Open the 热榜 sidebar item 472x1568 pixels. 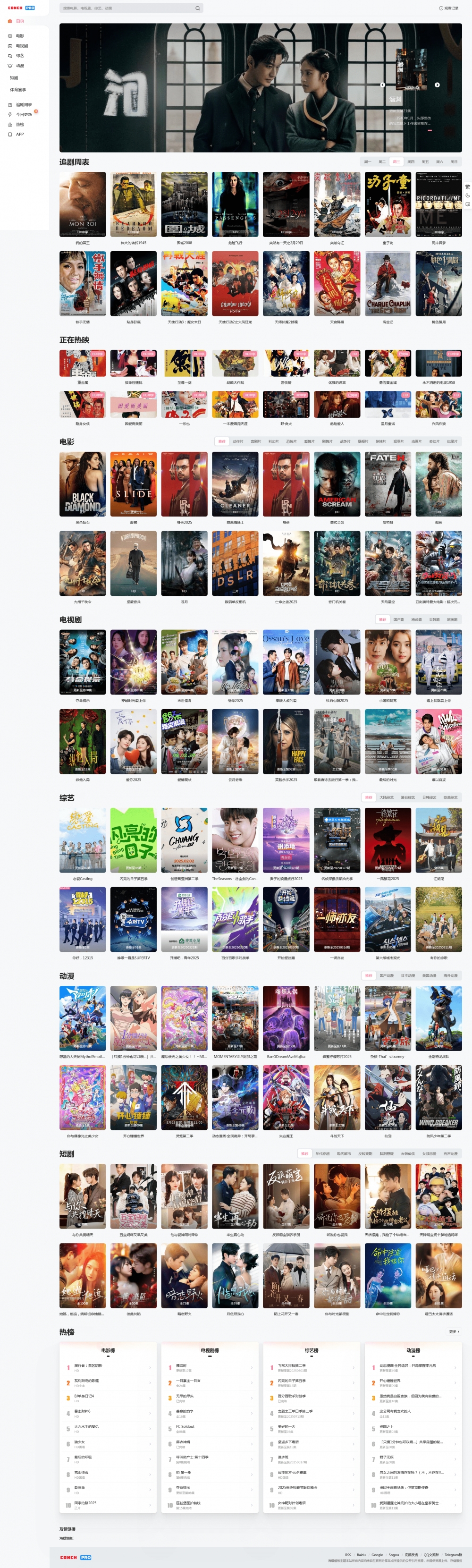click(x=19, y=124)
